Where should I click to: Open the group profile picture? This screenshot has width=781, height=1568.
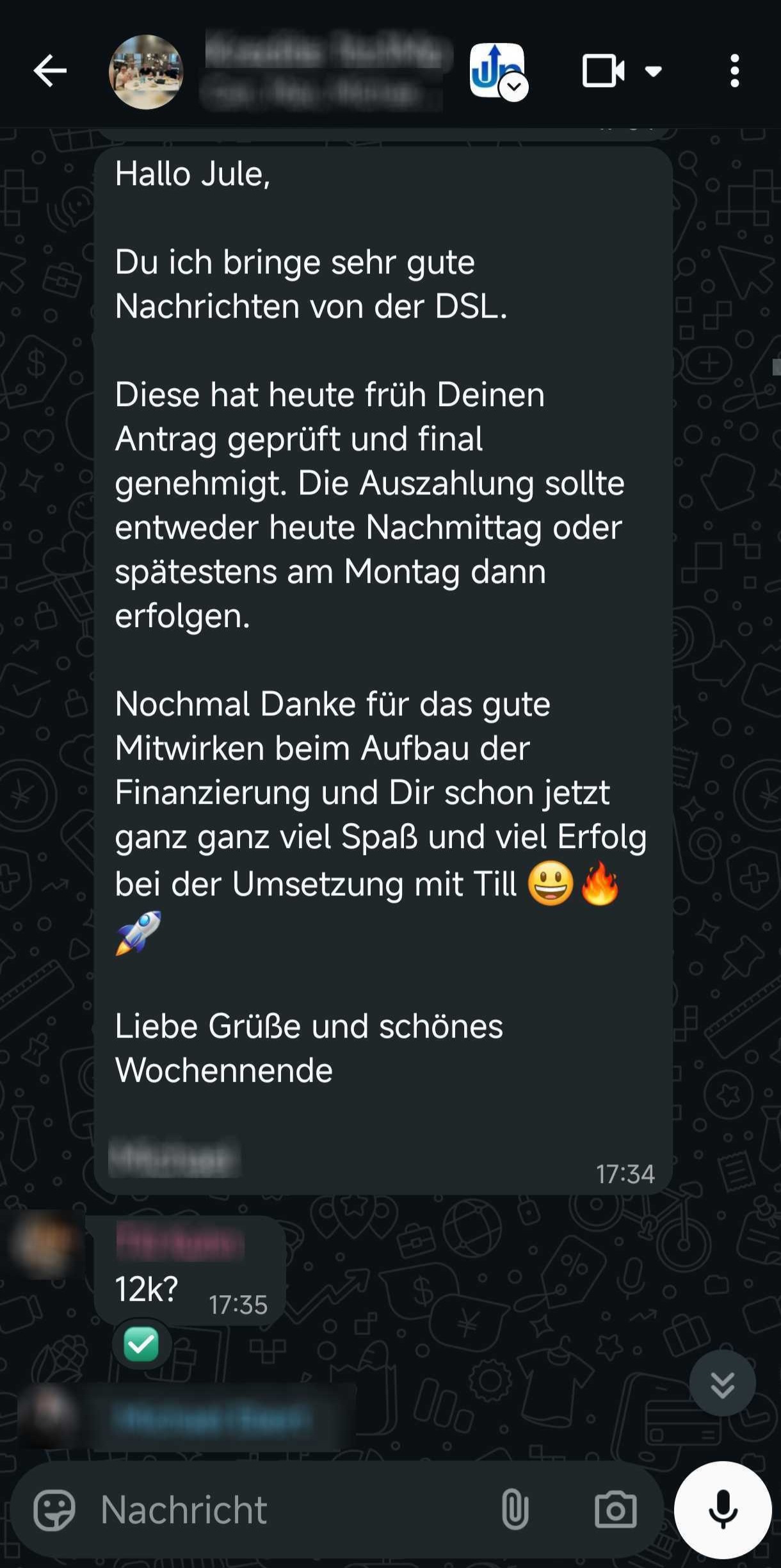(146, 72)
